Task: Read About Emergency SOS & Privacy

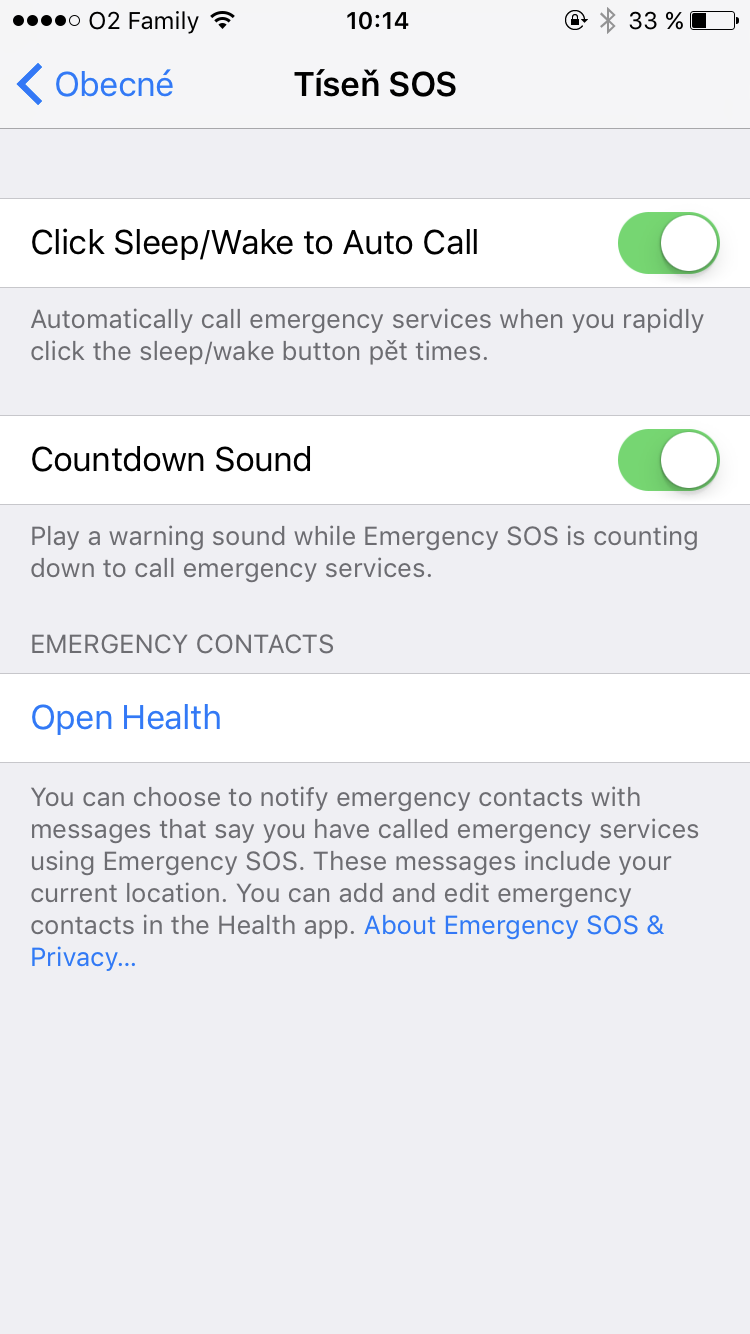Action: pos(512,926)
